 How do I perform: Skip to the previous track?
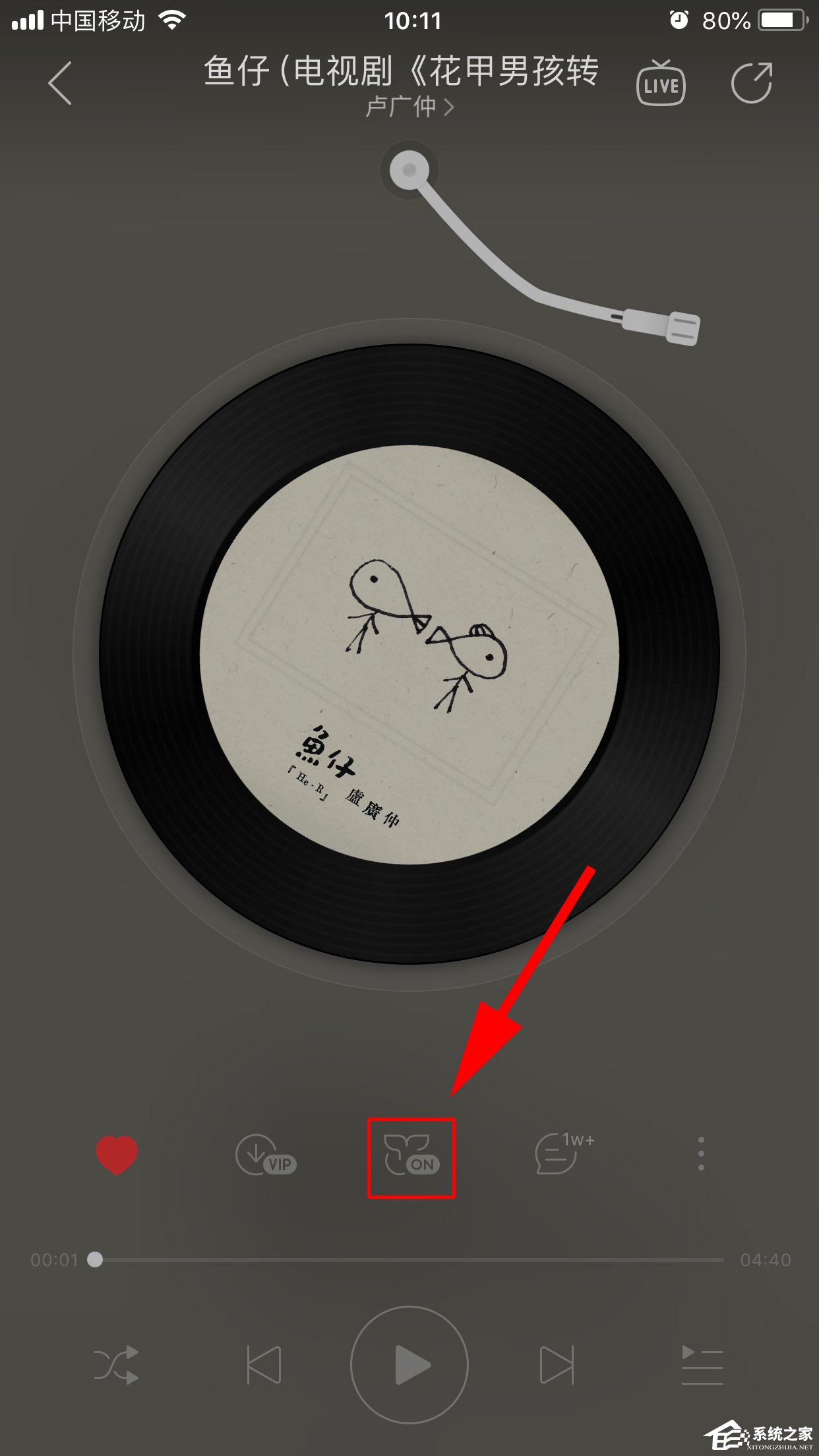point(264,1364)
